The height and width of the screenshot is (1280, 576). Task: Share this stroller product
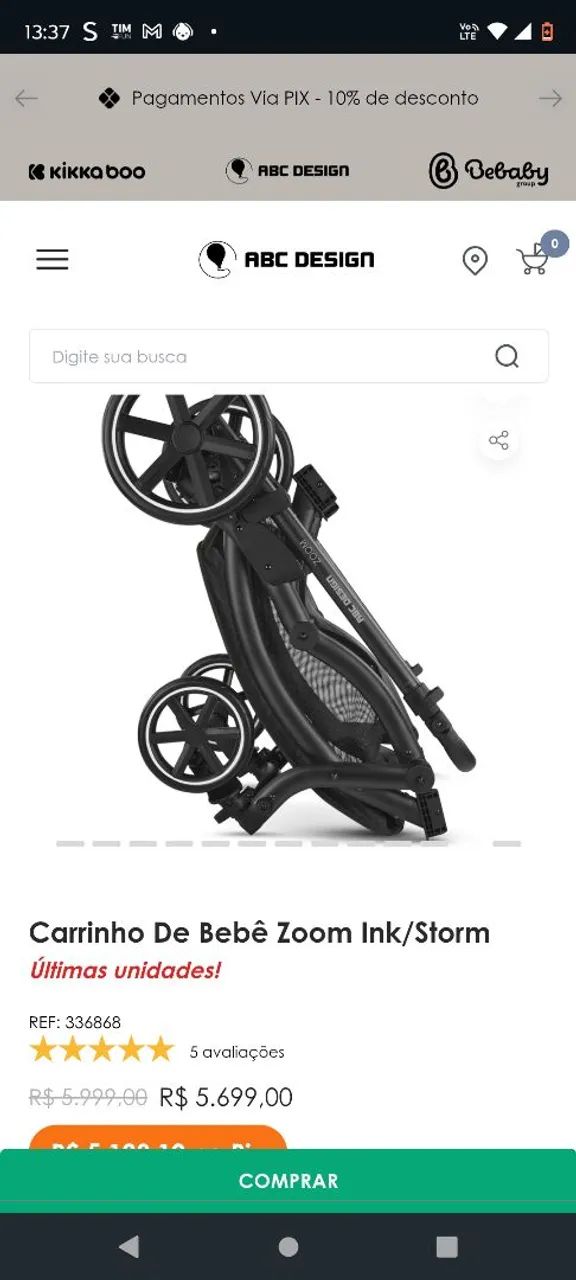(x=498, y=440)
